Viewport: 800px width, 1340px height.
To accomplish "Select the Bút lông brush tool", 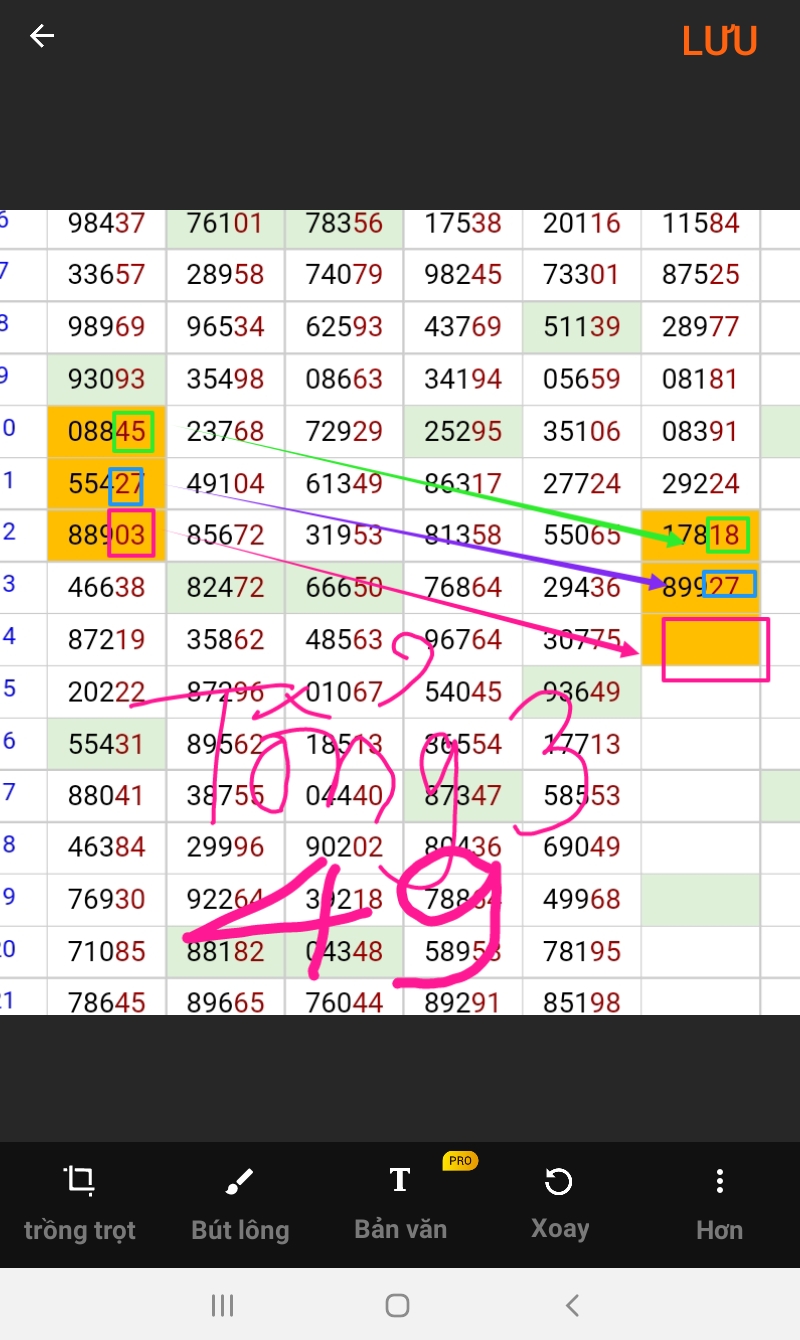I will (x=240, y=1203).
